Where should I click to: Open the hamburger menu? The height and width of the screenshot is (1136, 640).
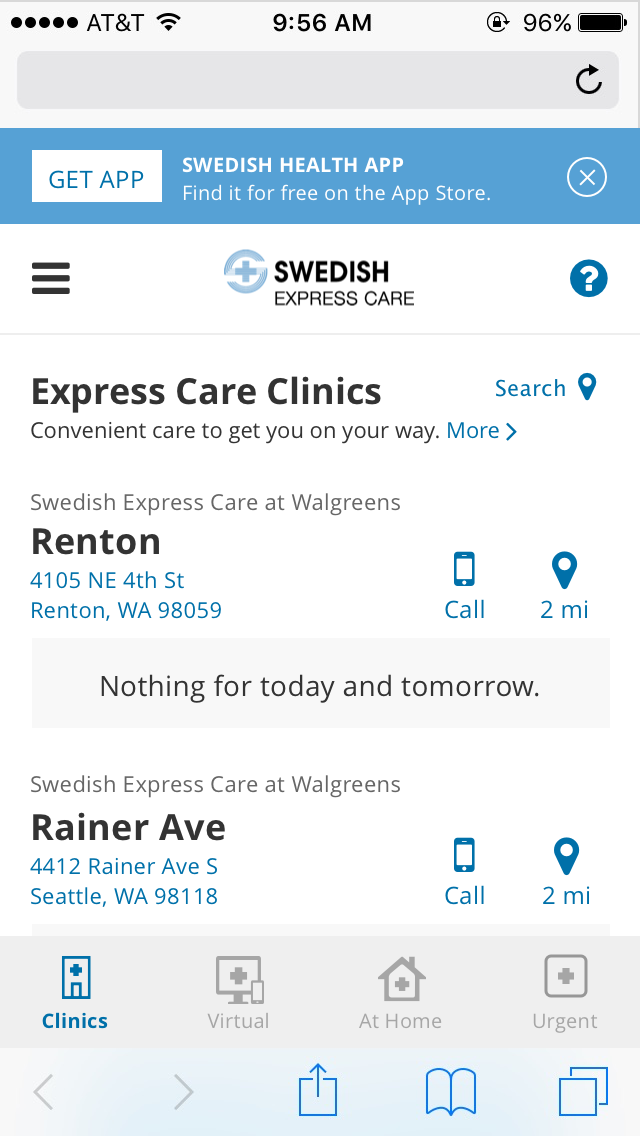tap(51, 278)
